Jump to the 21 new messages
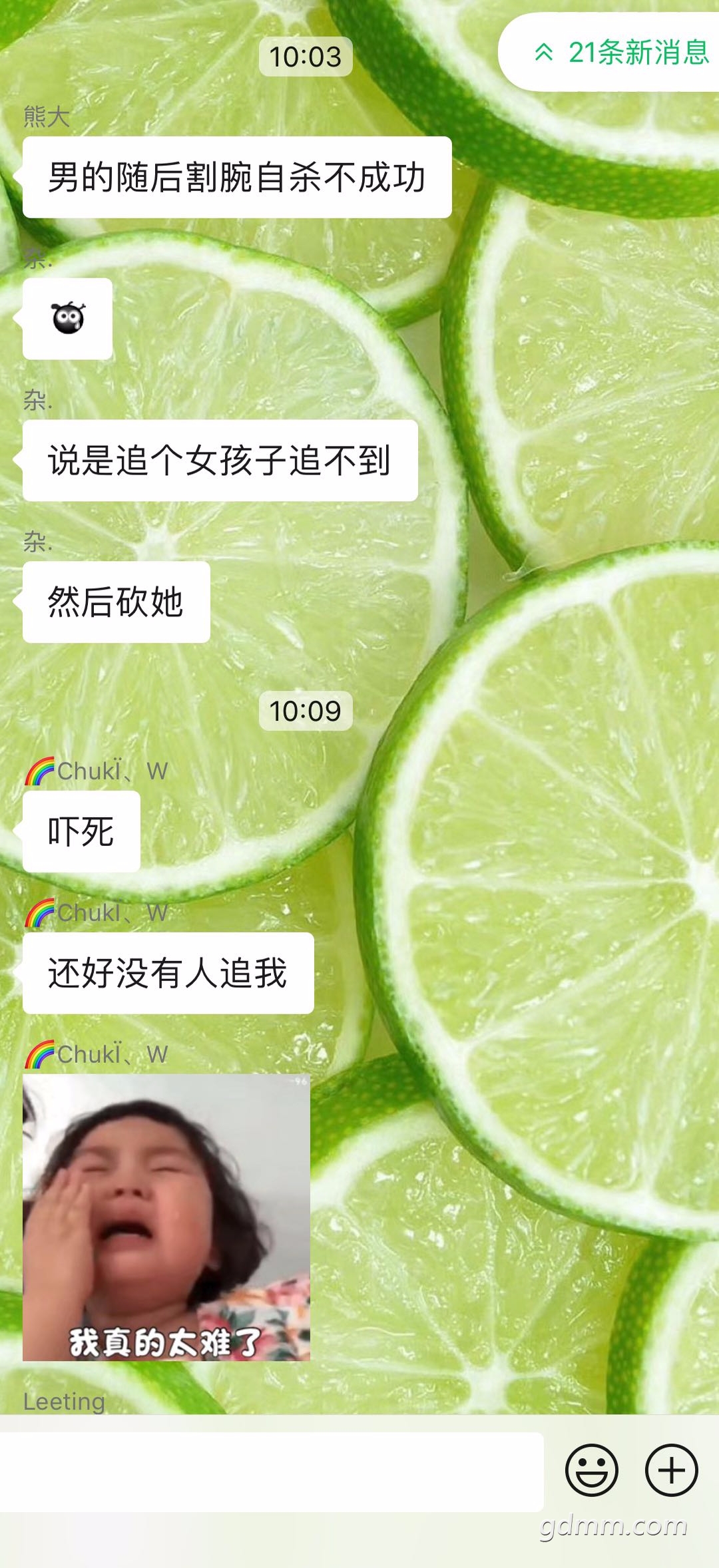 pos(622,53)
